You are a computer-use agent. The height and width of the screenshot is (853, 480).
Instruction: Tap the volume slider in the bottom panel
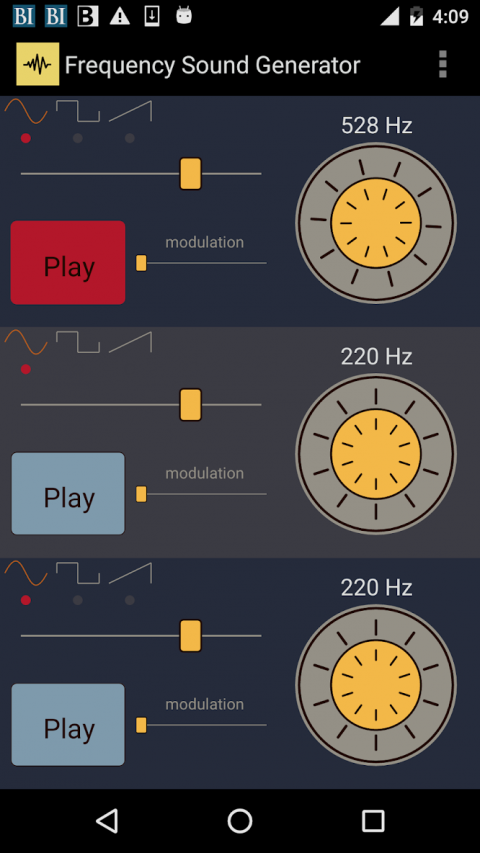141,635
